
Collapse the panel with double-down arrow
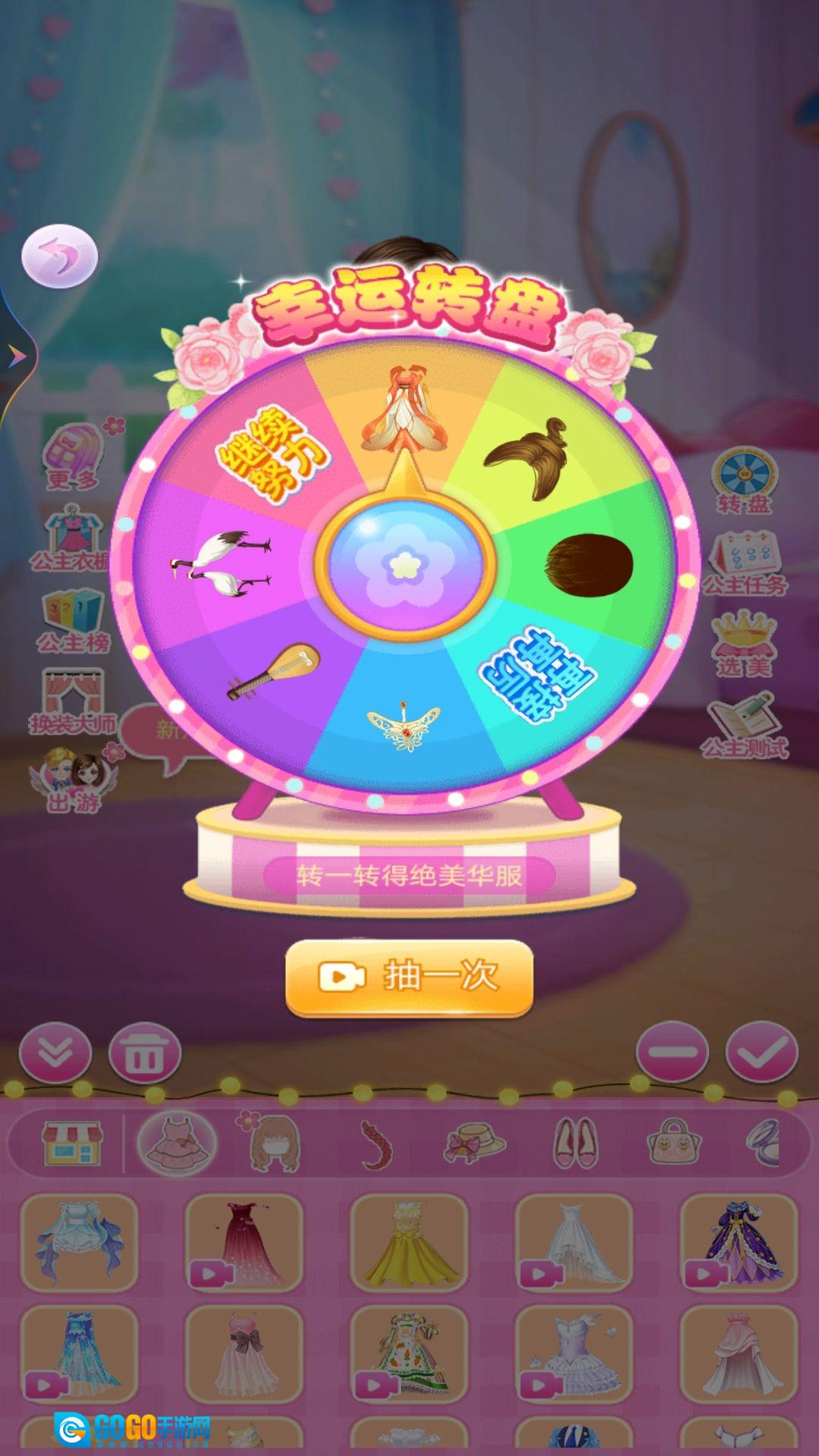click(55, 1053)
